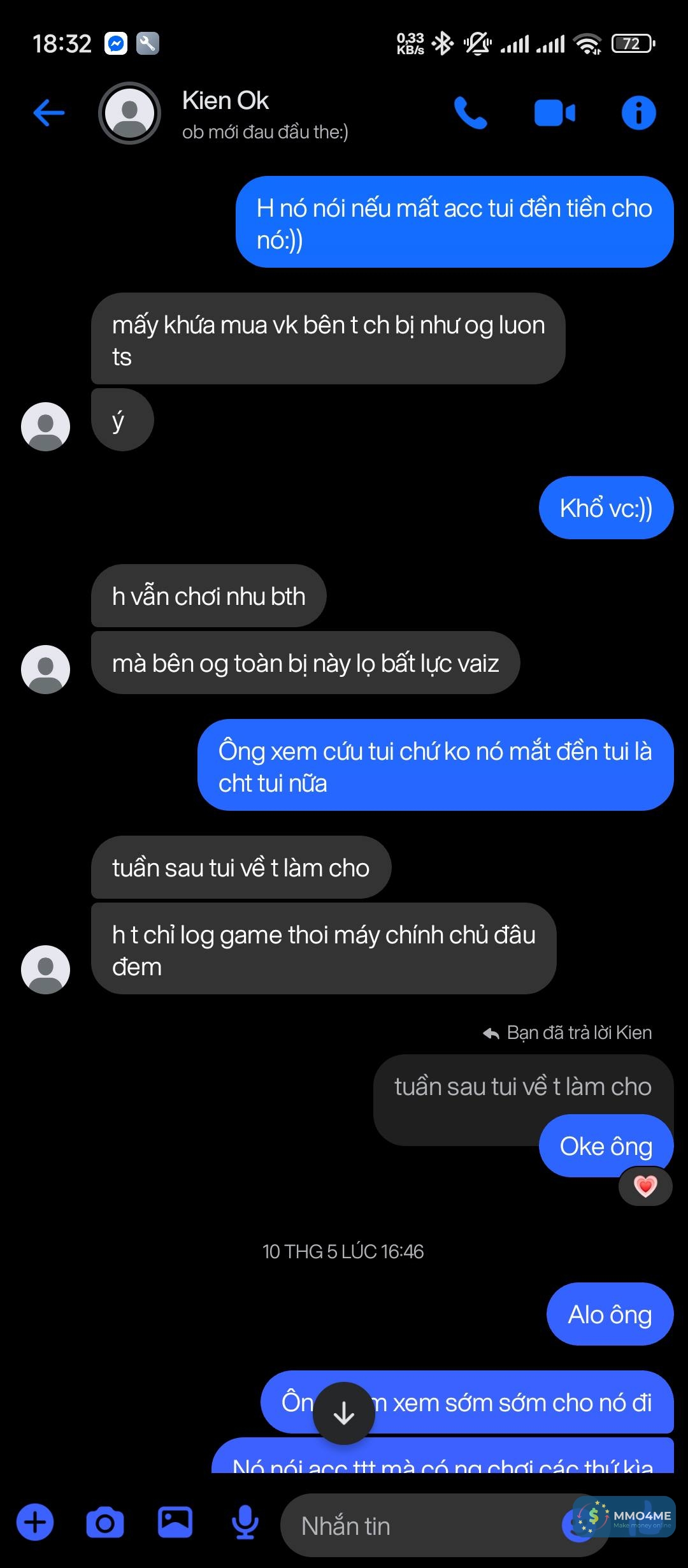The image size is (688, 1568).
Task: Open the plus attachments menu
Action: (x=35, y=1523)
